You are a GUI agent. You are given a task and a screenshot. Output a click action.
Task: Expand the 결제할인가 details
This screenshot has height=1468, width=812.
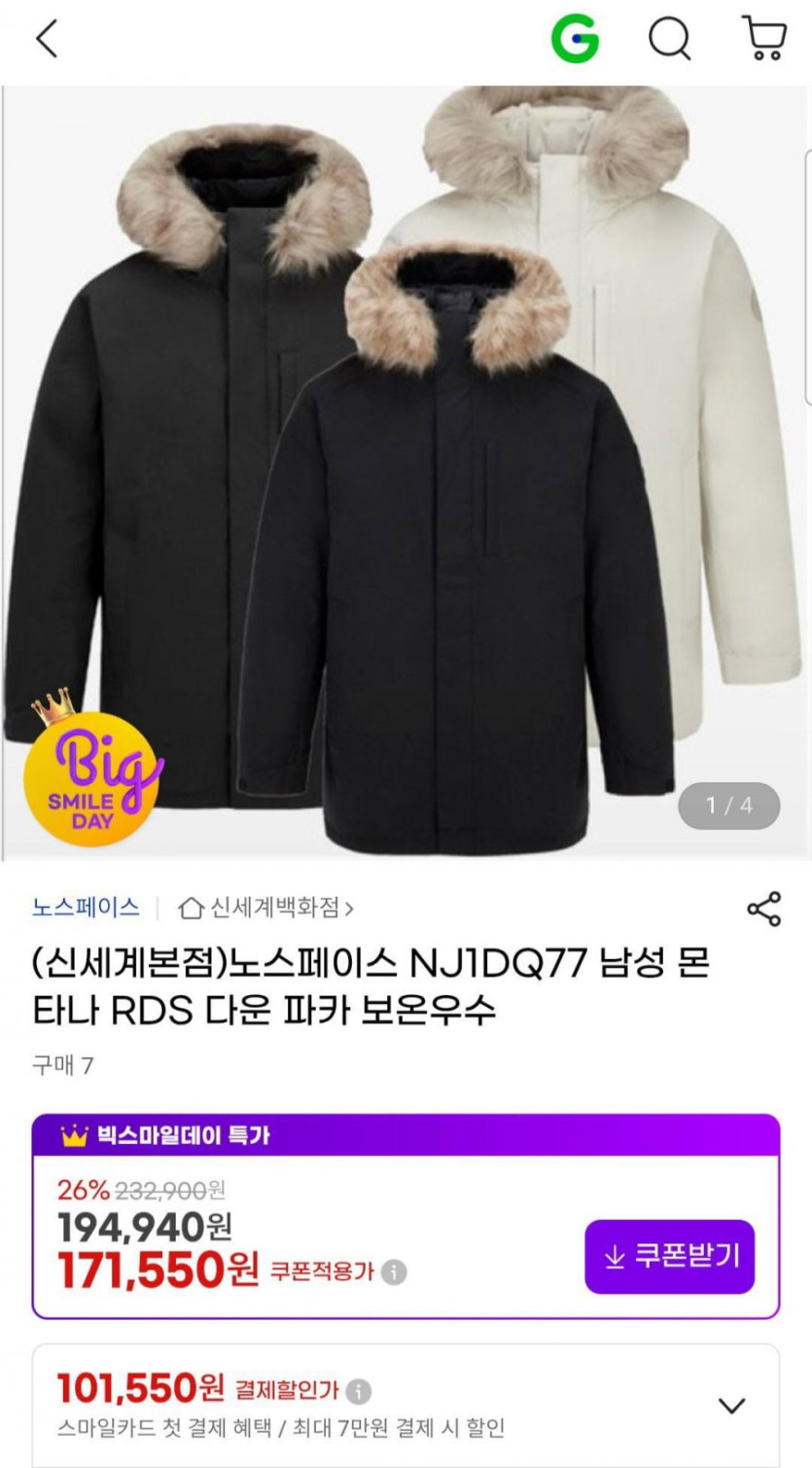[x=731, y=1406]
